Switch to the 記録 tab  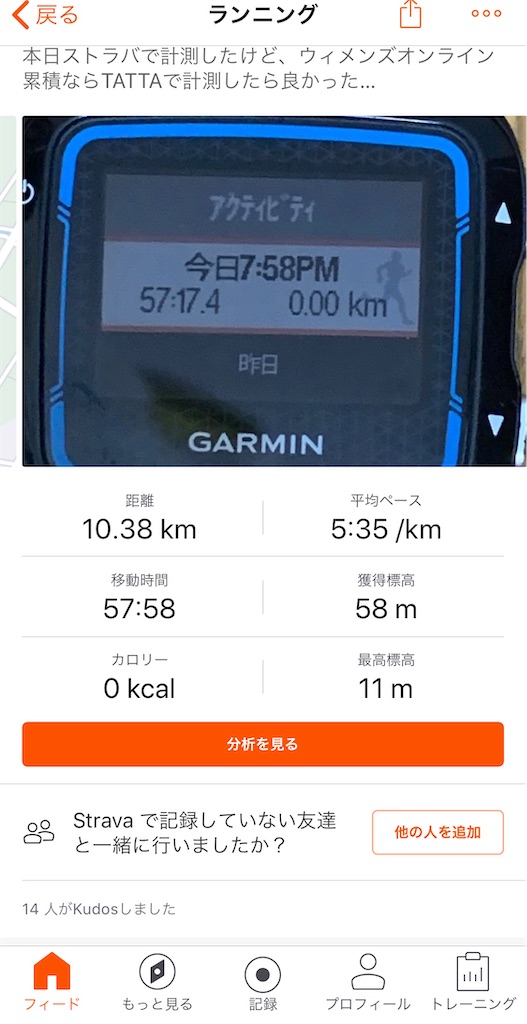pyautogui.click(x=263, y=984)
